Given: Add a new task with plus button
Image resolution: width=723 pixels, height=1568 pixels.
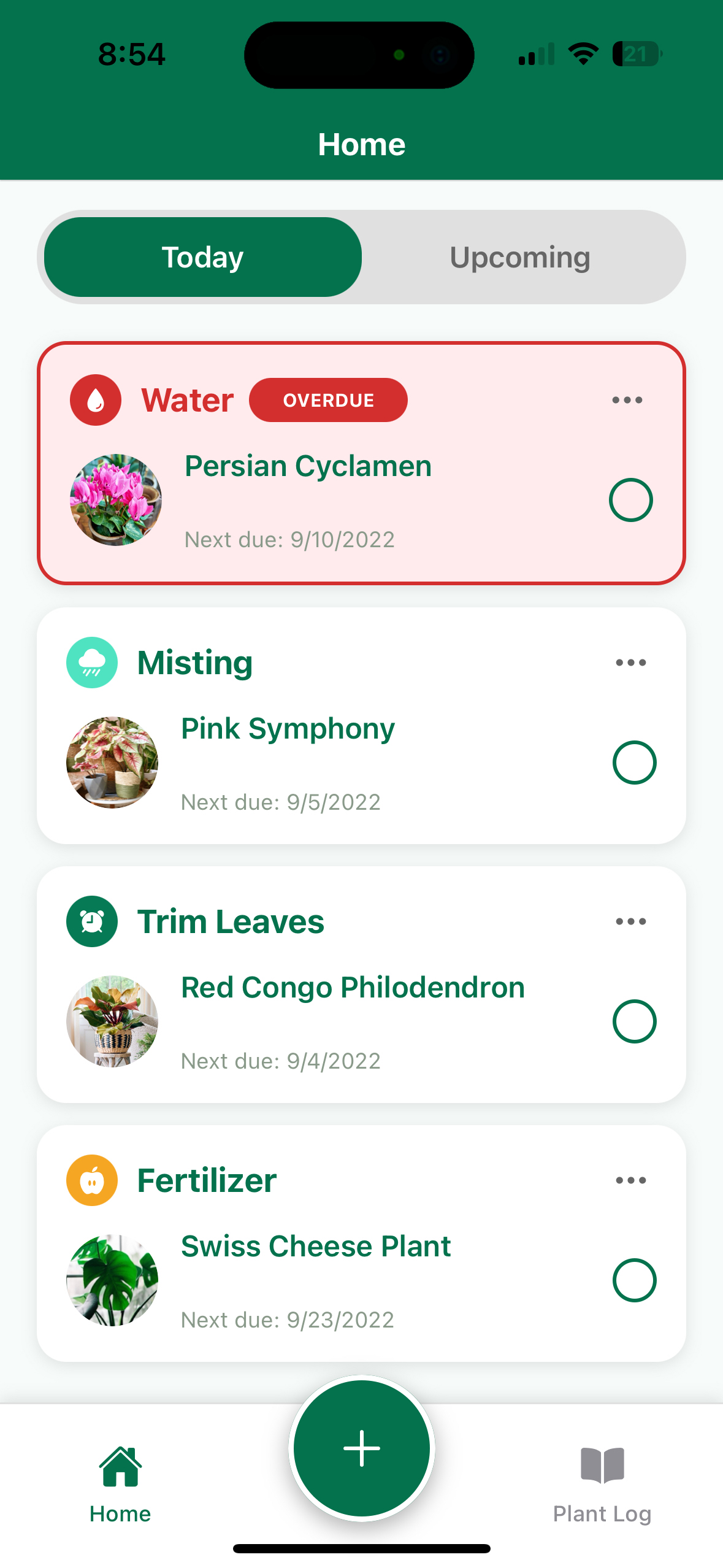Looking at the screenshot, I should (362, 1448).
